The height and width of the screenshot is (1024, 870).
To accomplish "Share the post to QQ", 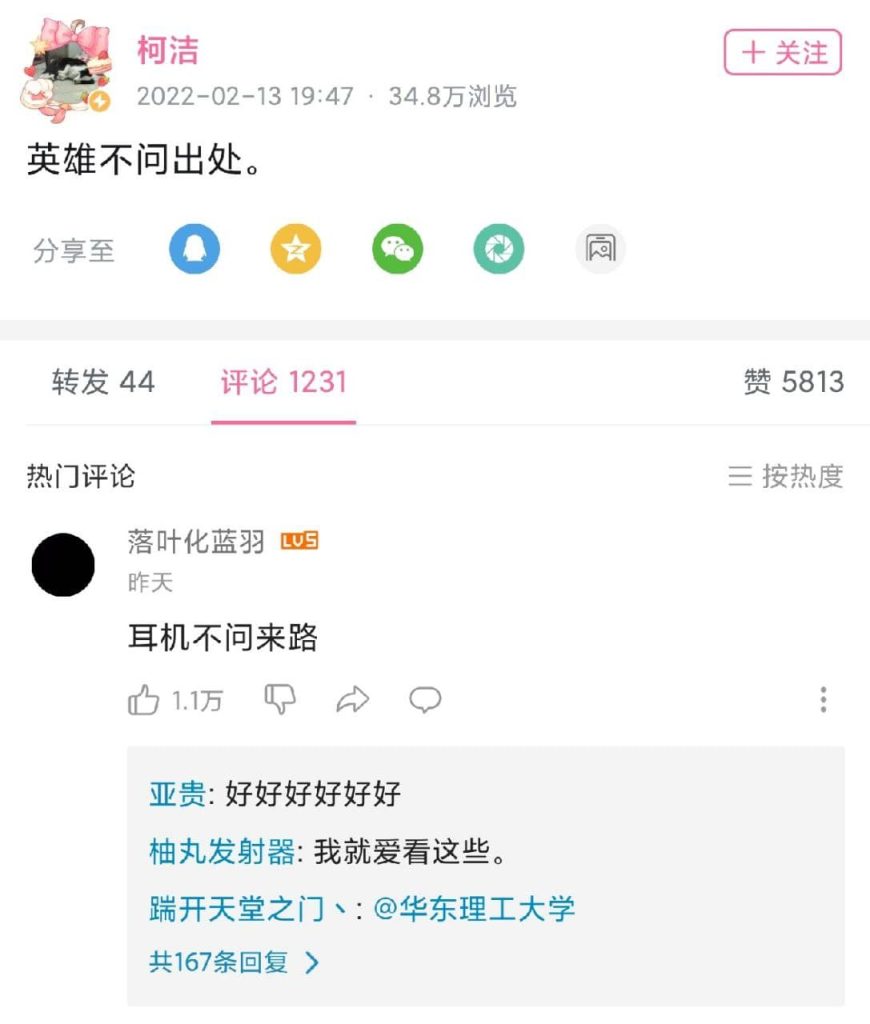I will click(194, 249).
